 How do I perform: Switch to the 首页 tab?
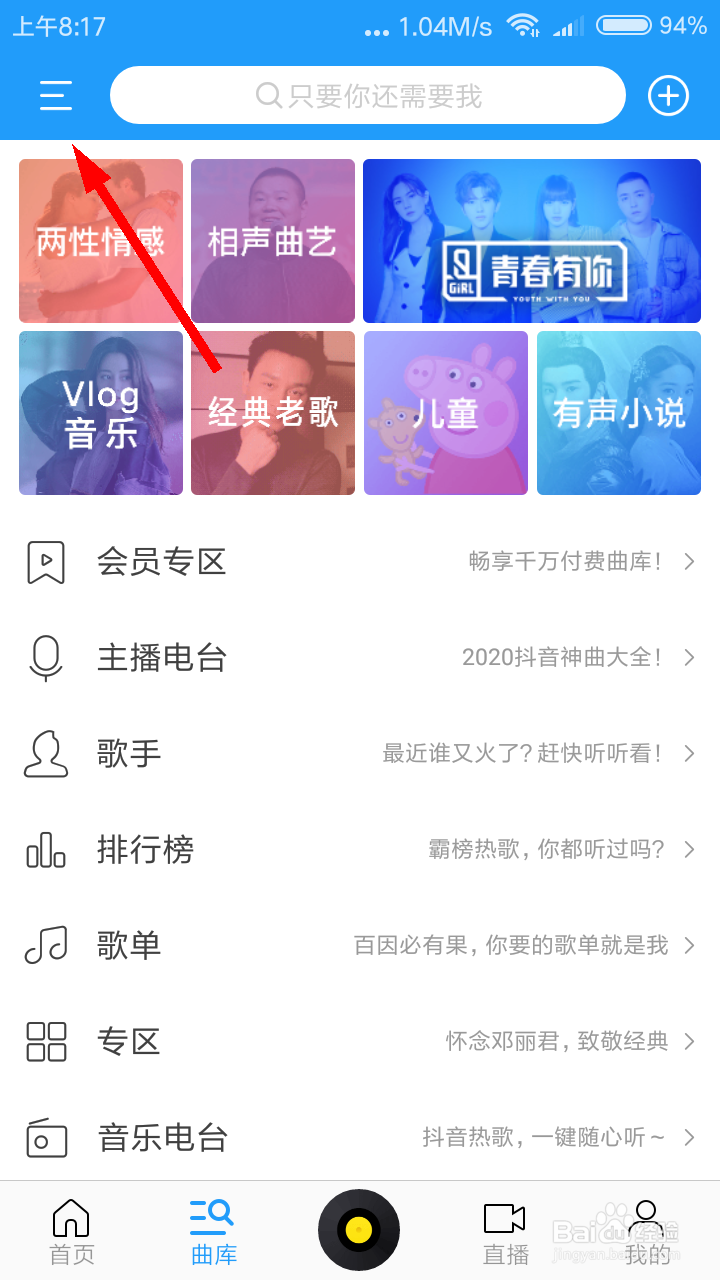point(72,1232)
